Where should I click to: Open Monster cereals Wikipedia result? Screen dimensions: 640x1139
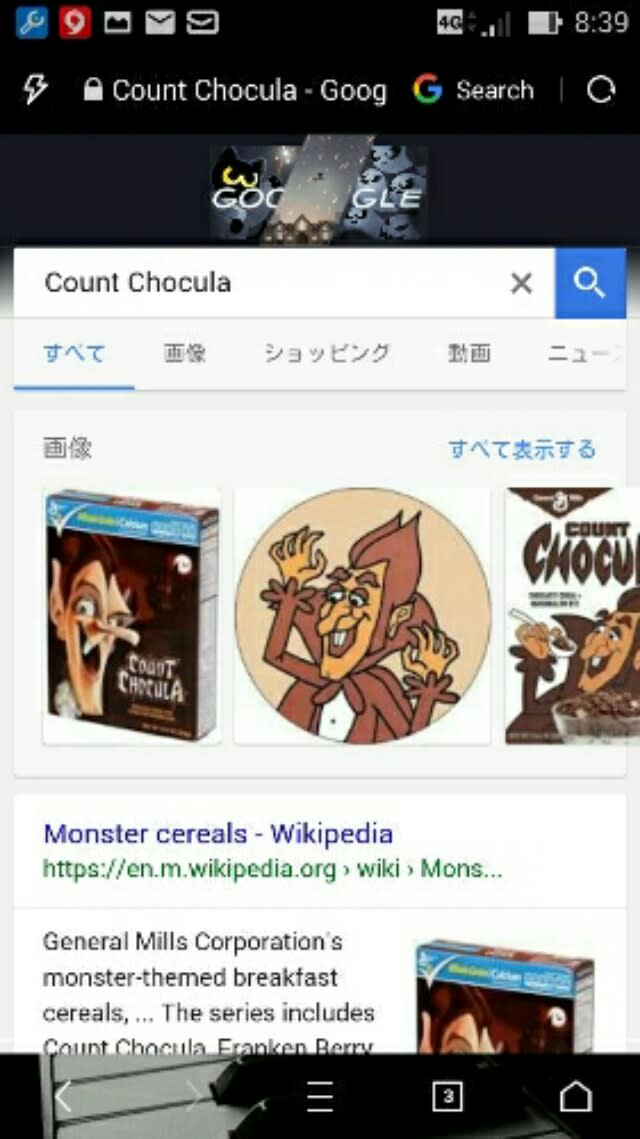click(218, 833)
